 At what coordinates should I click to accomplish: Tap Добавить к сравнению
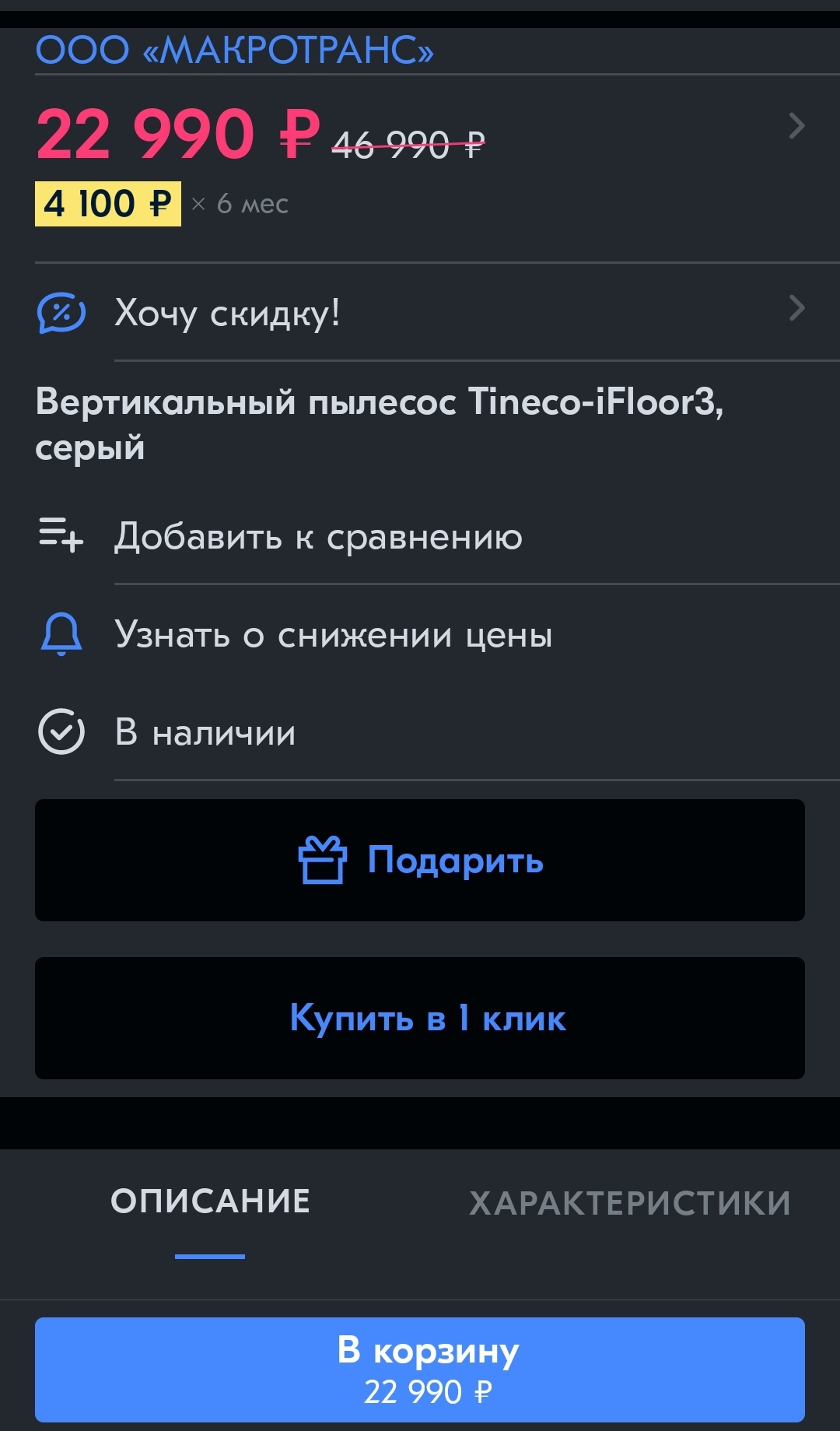[x=319, y=537]
